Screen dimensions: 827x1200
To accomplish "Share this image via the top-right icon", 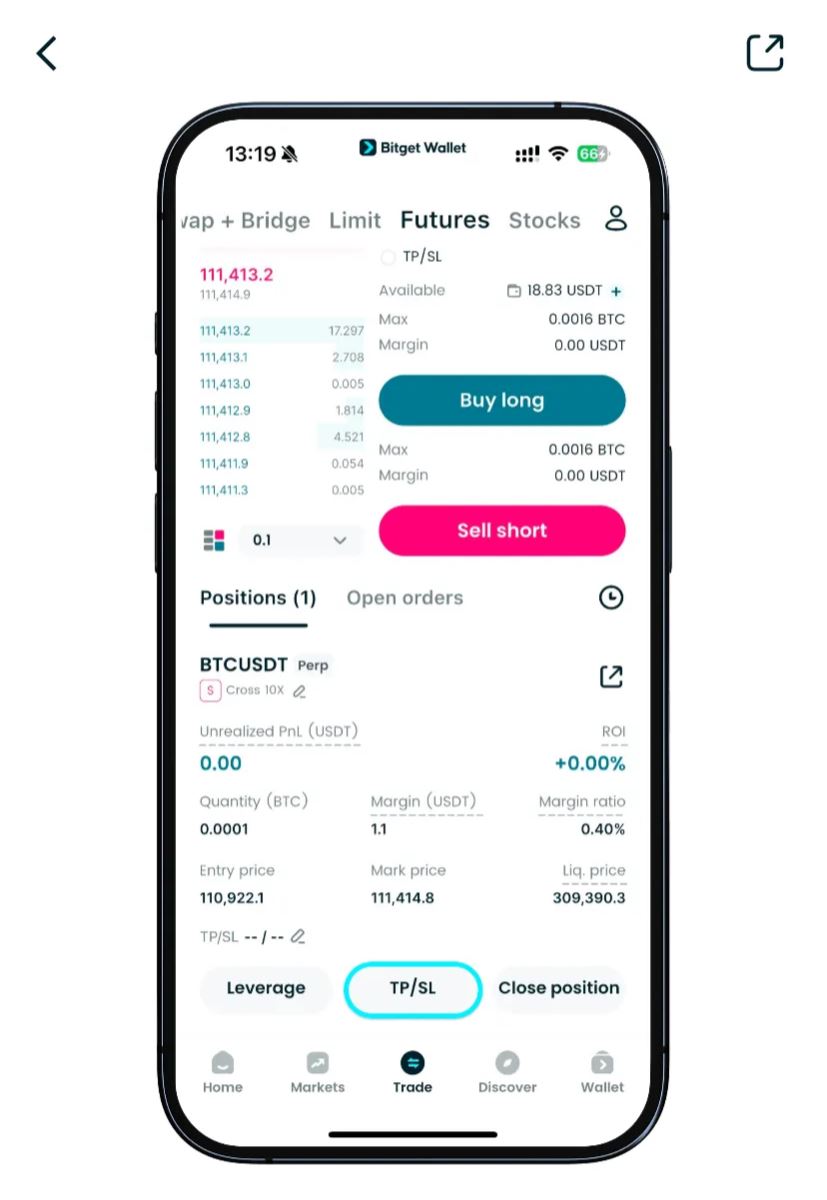I will (765, 53).
